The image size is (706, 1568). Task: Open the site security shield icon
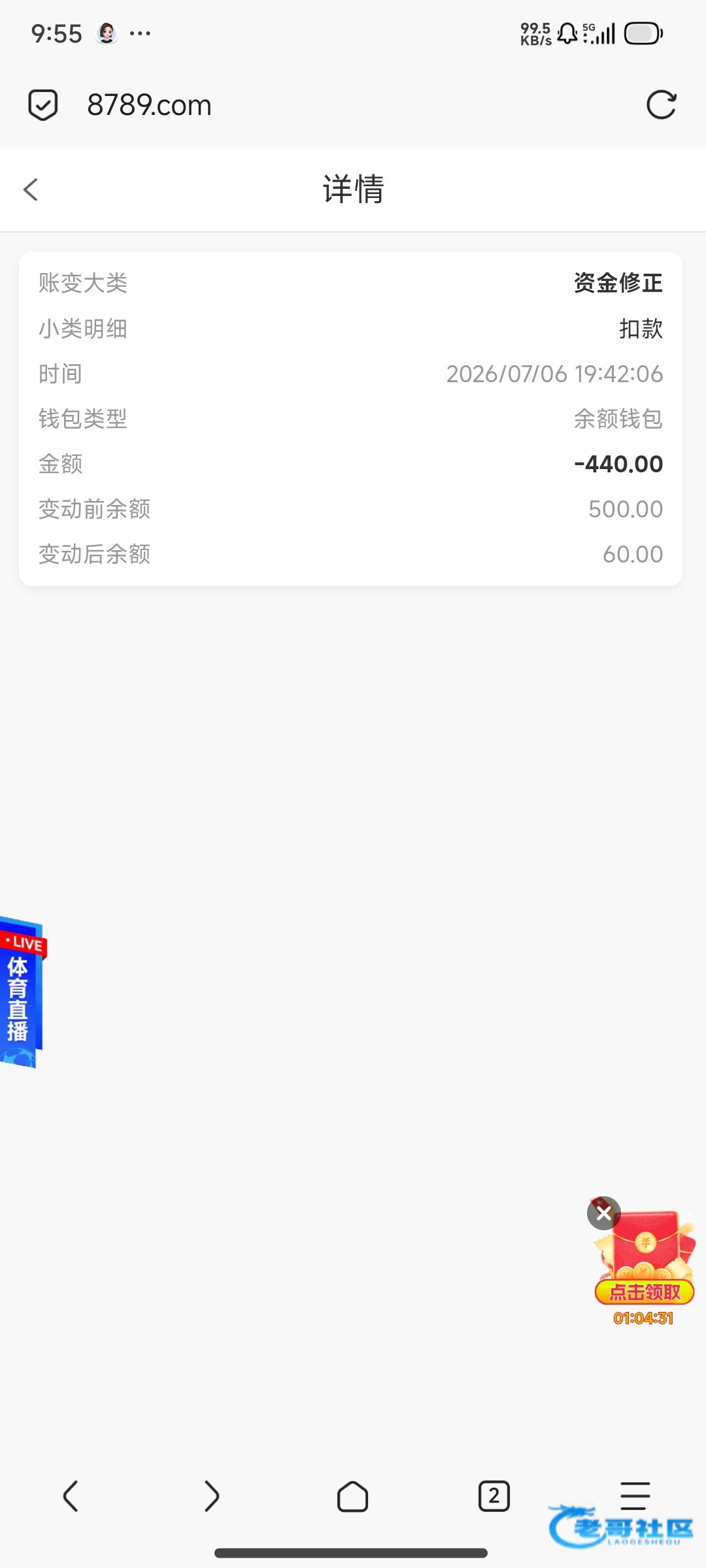(43, 105)
